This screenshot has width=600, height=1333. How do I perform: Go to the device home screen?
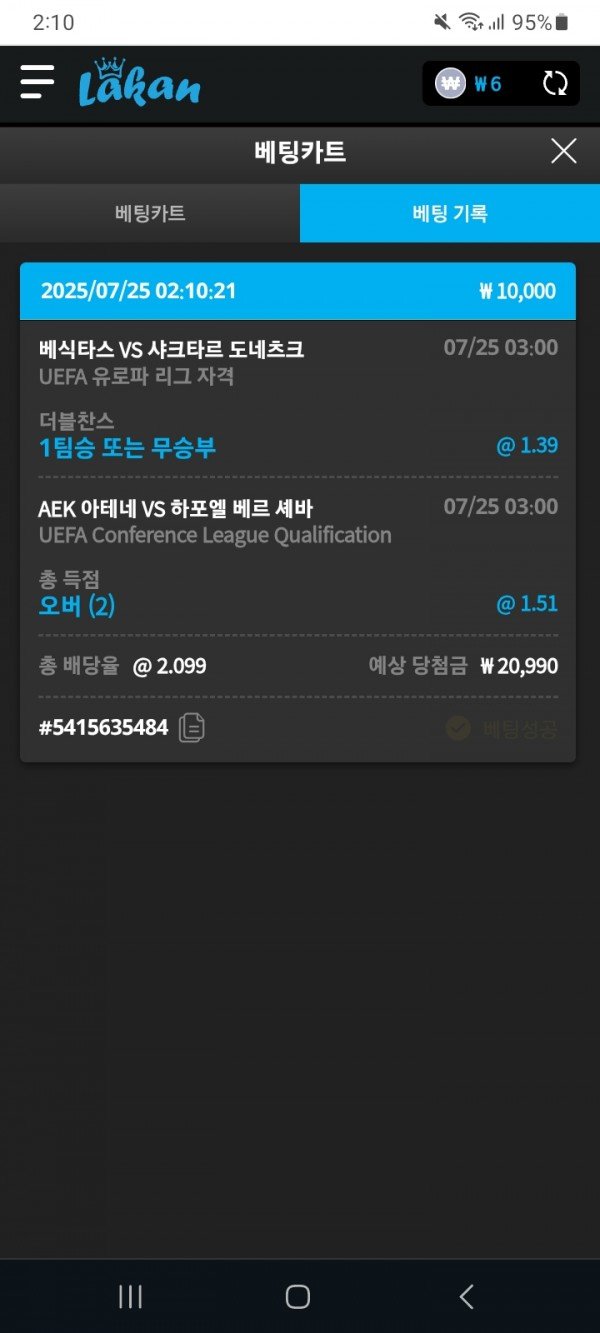[x=298, y=1296]
